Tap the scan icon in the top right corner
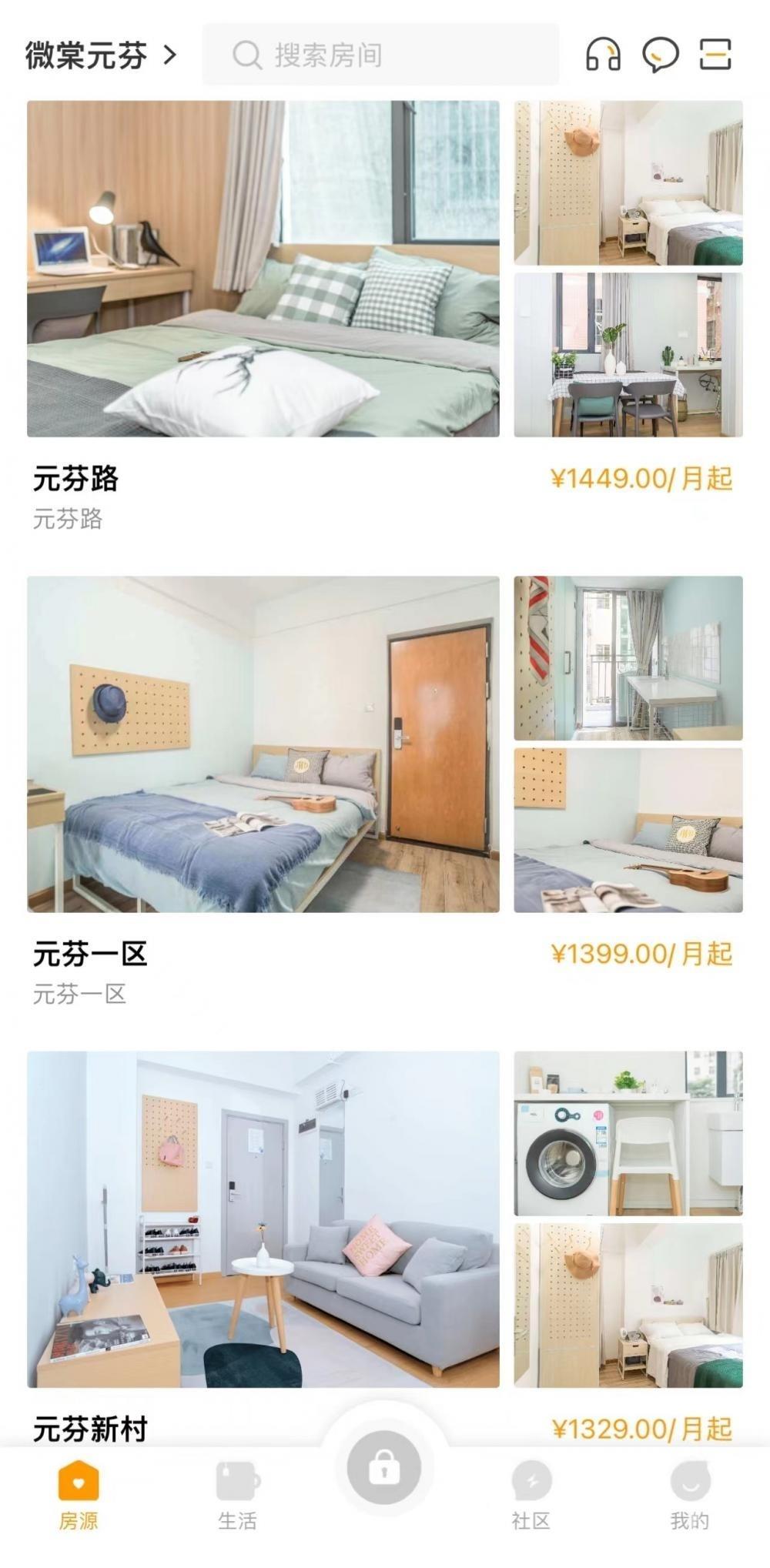Viewport: 770px width, 1568px height. tap(714, 52)
